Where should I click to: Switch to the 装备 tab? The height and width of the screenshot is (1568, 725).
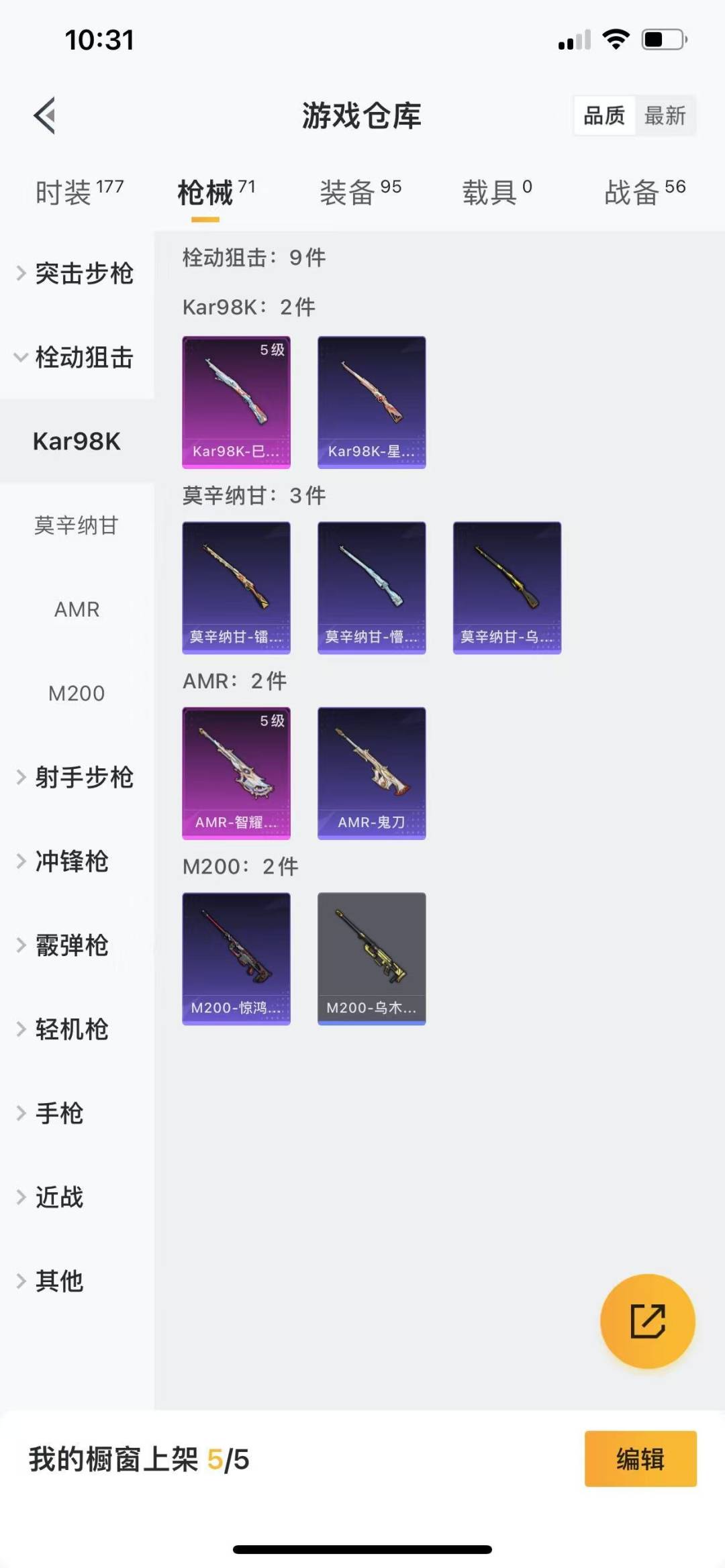(x=360, y=193)
